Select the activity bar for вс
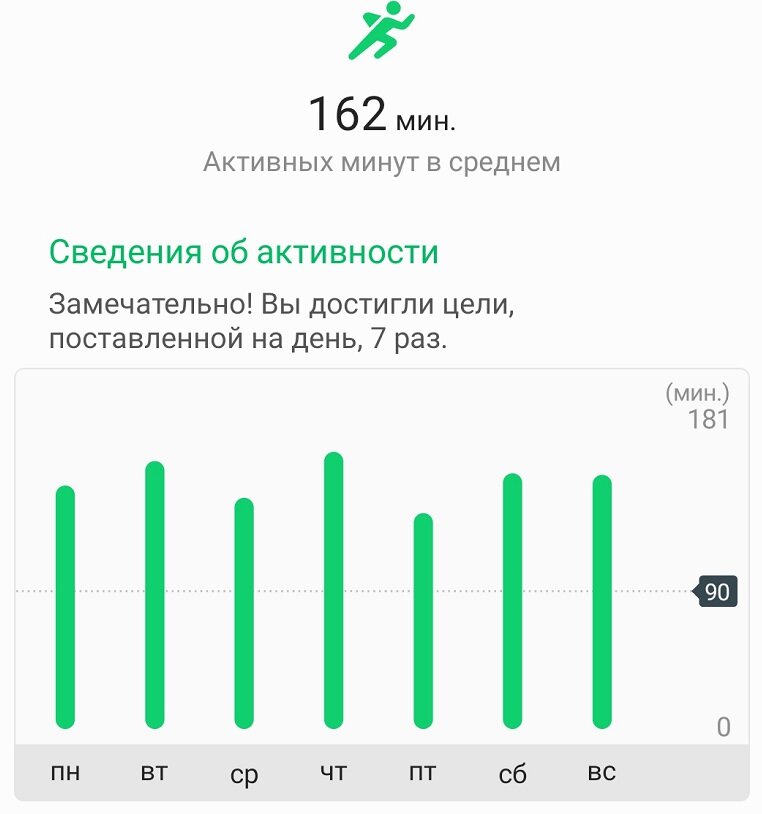The image size is (762, 814). [x=600, y=600]
